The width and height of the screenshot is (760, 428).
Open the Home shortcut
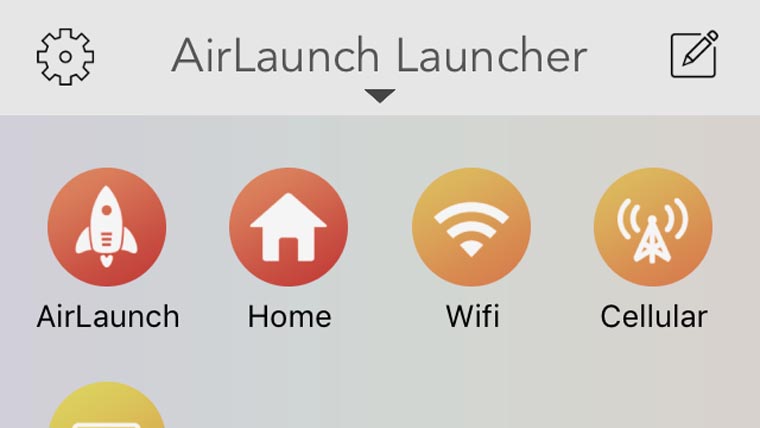tap(288, 228)
